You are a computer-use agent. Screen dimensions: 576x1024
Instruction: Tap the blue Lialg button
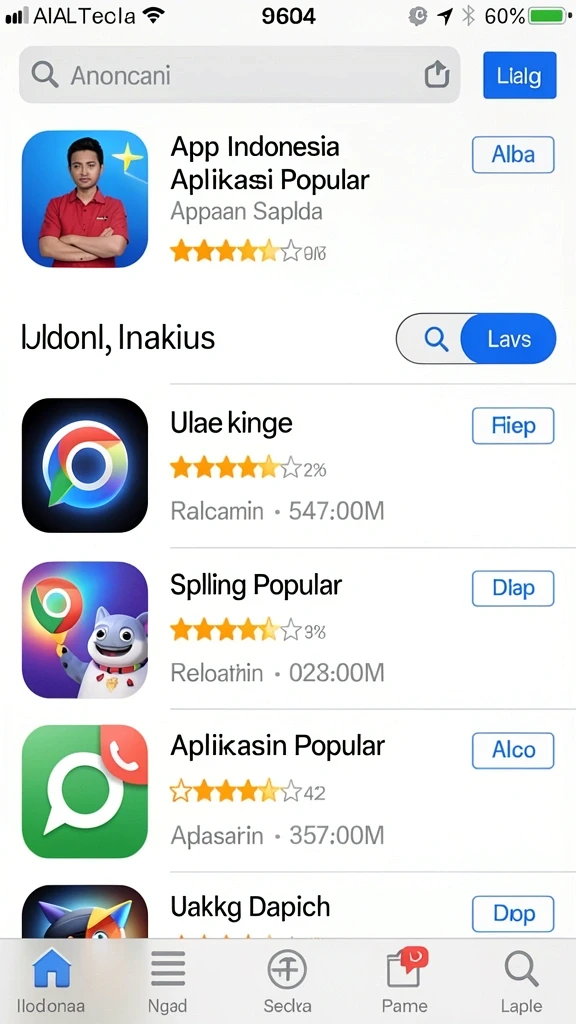coord(520,75)
